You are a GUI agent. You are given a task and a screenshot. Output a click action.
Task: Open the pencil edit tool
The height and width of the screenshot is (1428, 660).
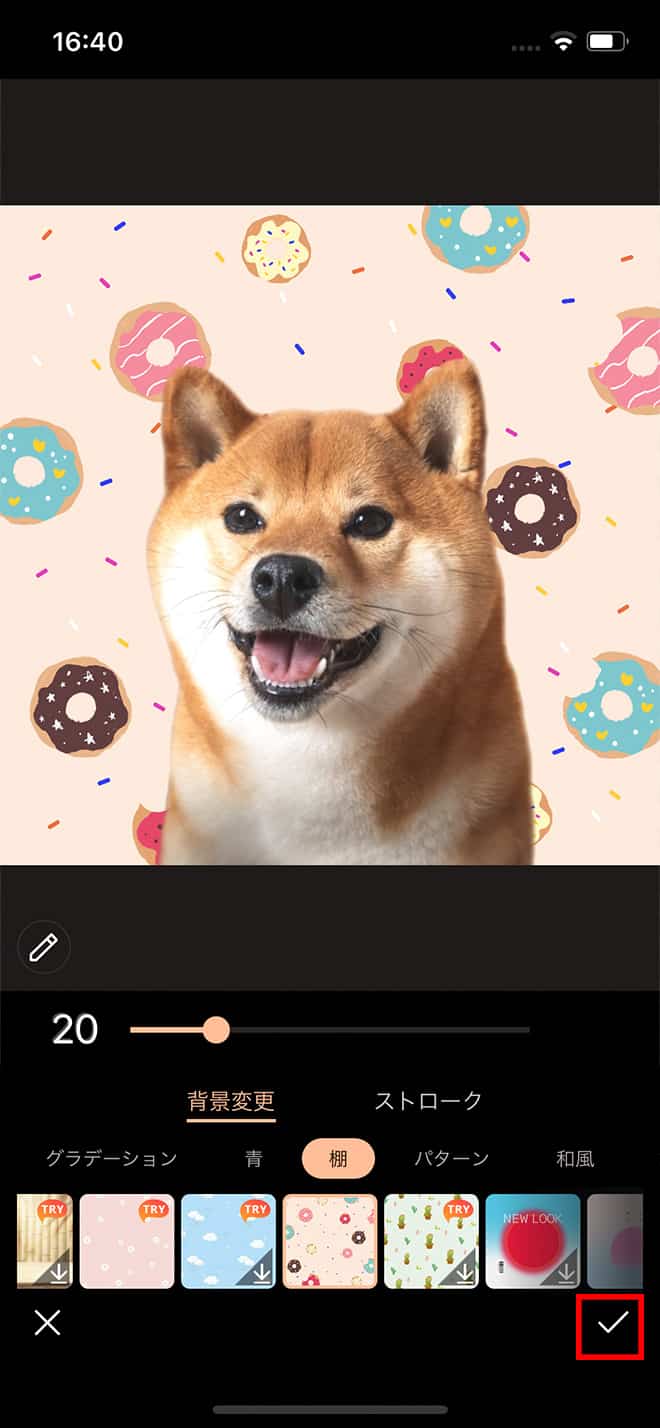pos(44,947)
